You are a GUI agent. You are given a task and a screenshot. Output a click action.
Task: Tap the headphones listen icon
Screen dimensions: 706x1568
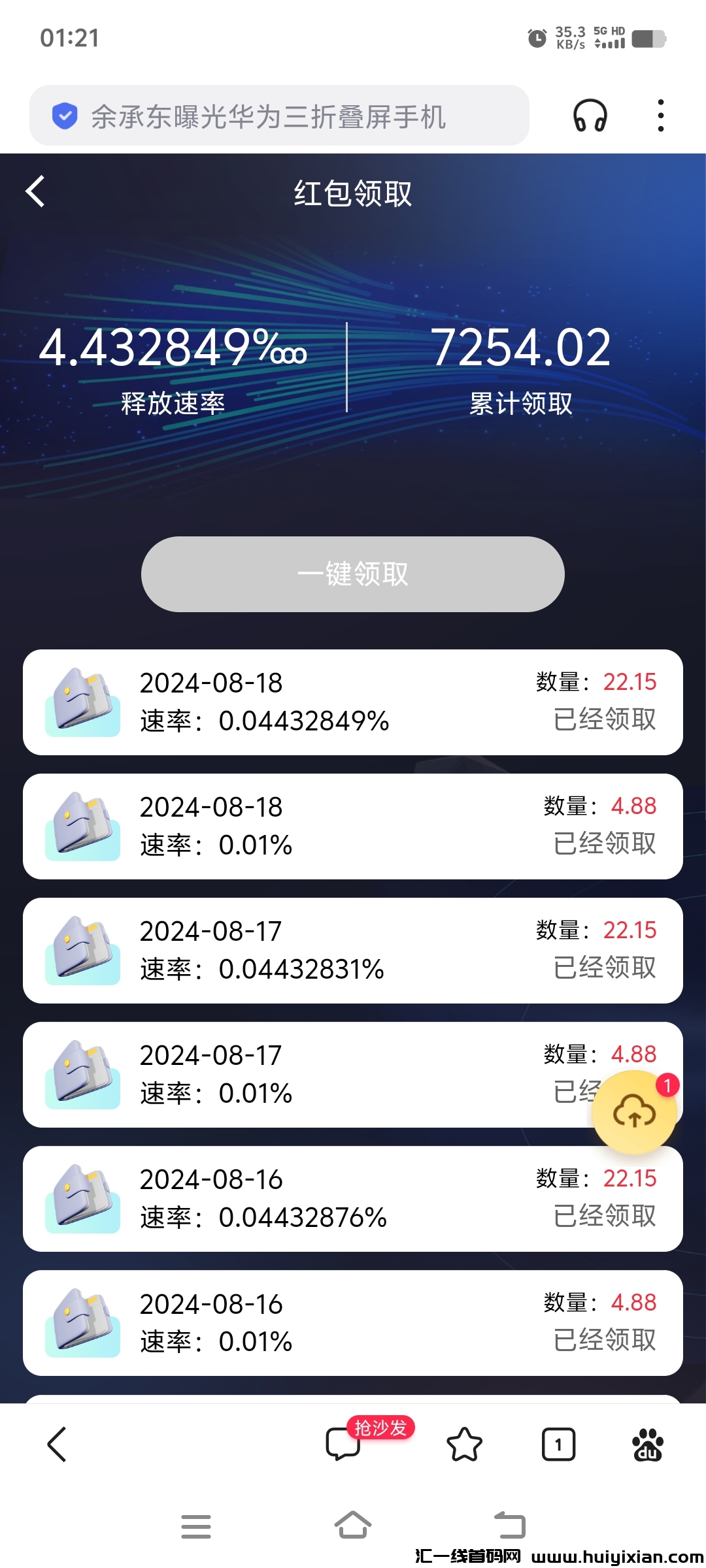pyautogui.click(x=590, y=115)
